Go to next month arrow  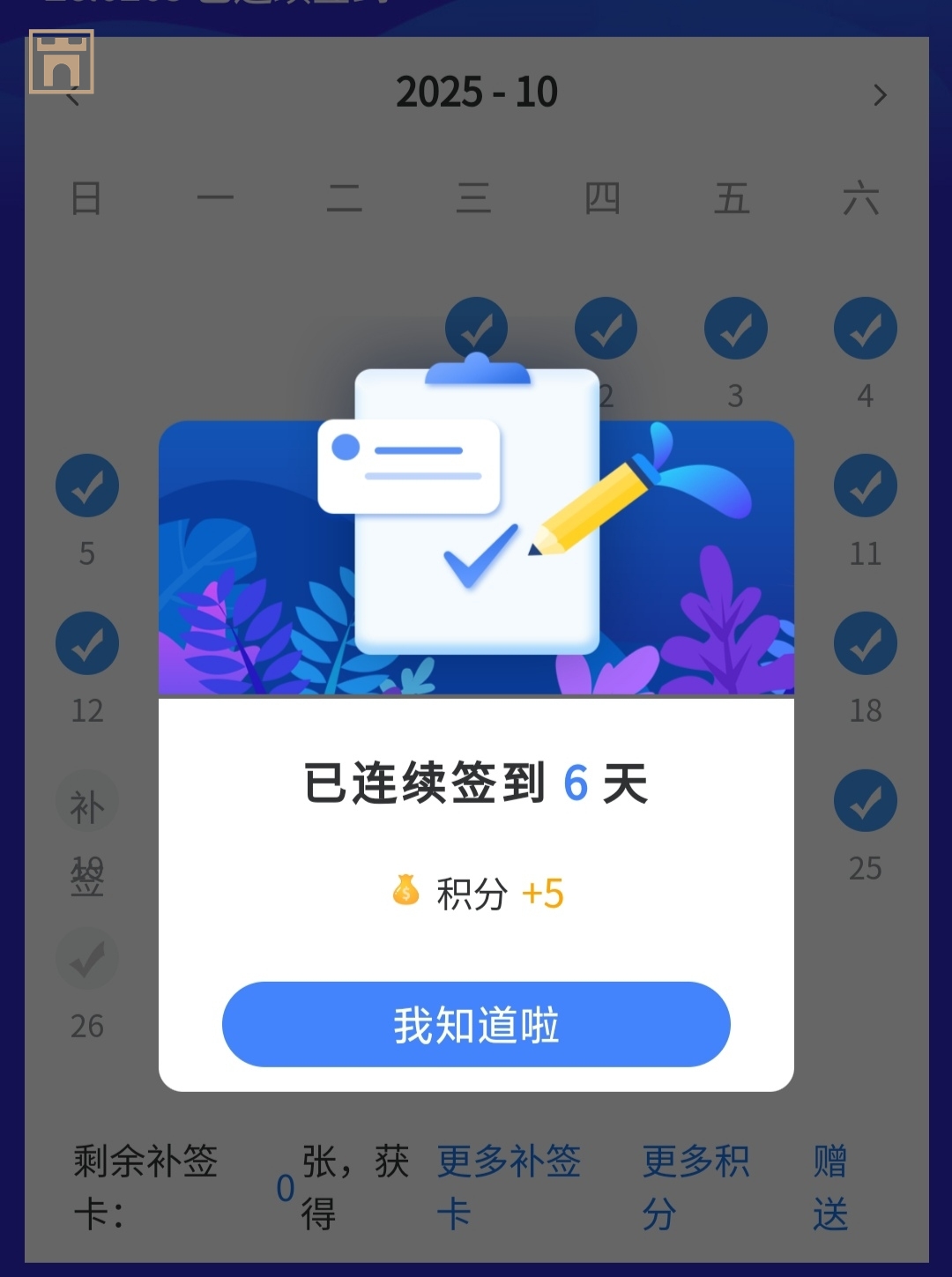(879, 95)
